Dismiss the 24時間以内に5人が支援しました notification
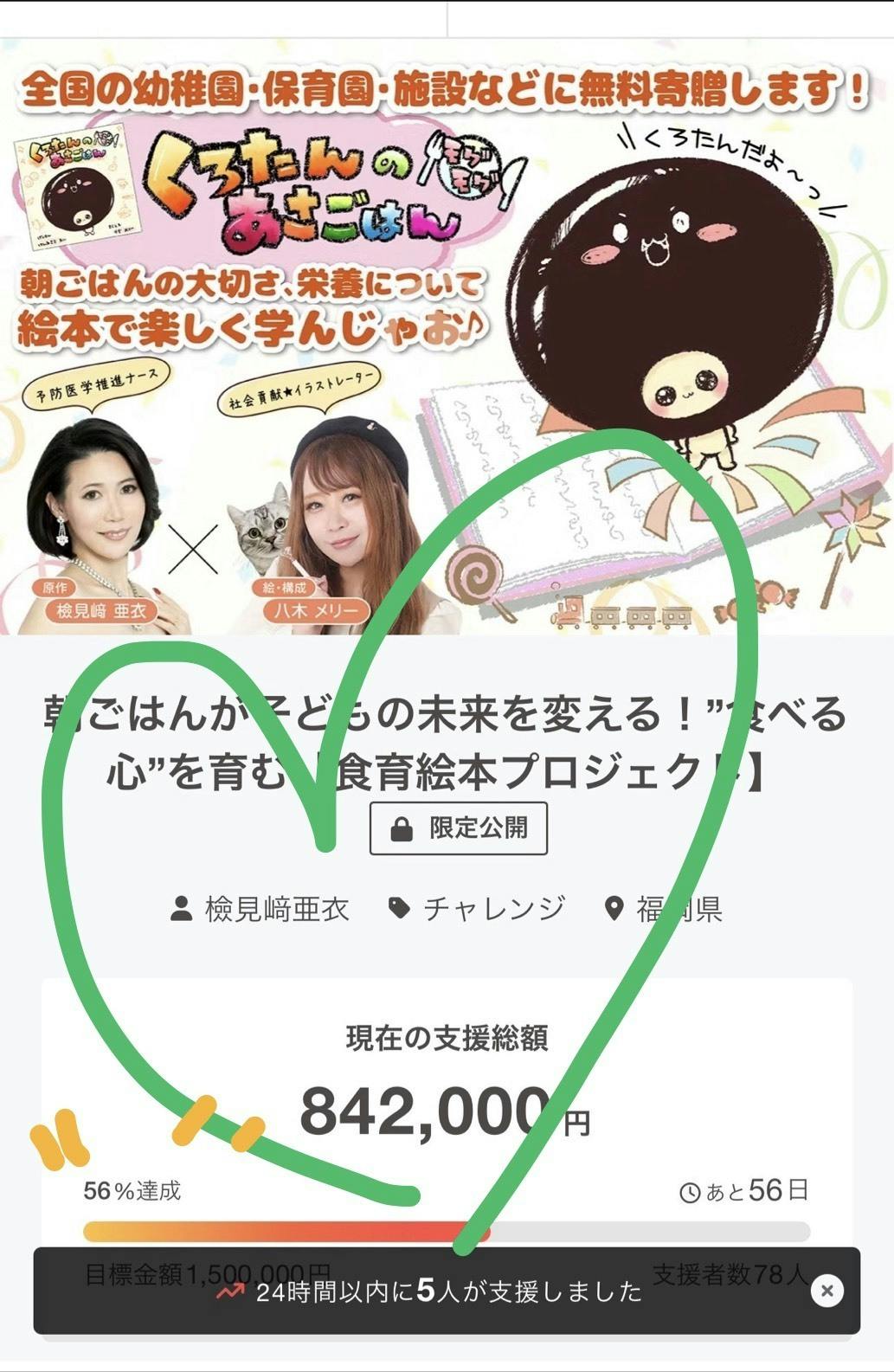The width and height of the screenshot is (894, 1372). click(x=826, y=1291)
